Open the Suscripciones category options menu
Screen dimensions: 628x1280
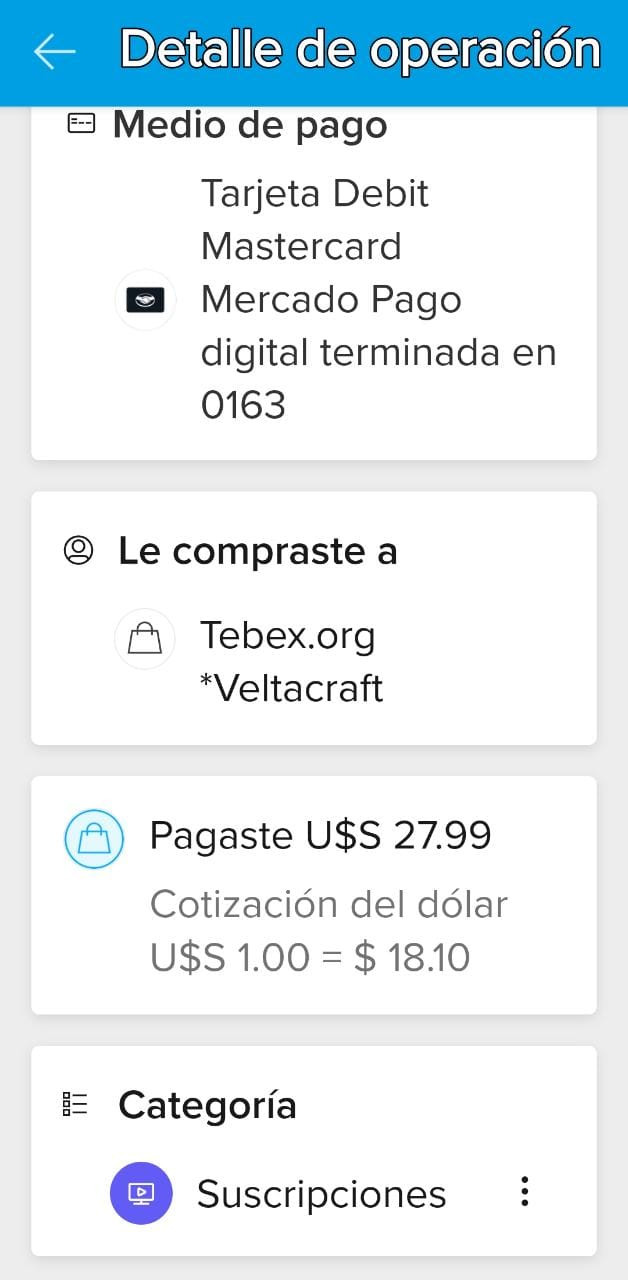click(524, 1192)
